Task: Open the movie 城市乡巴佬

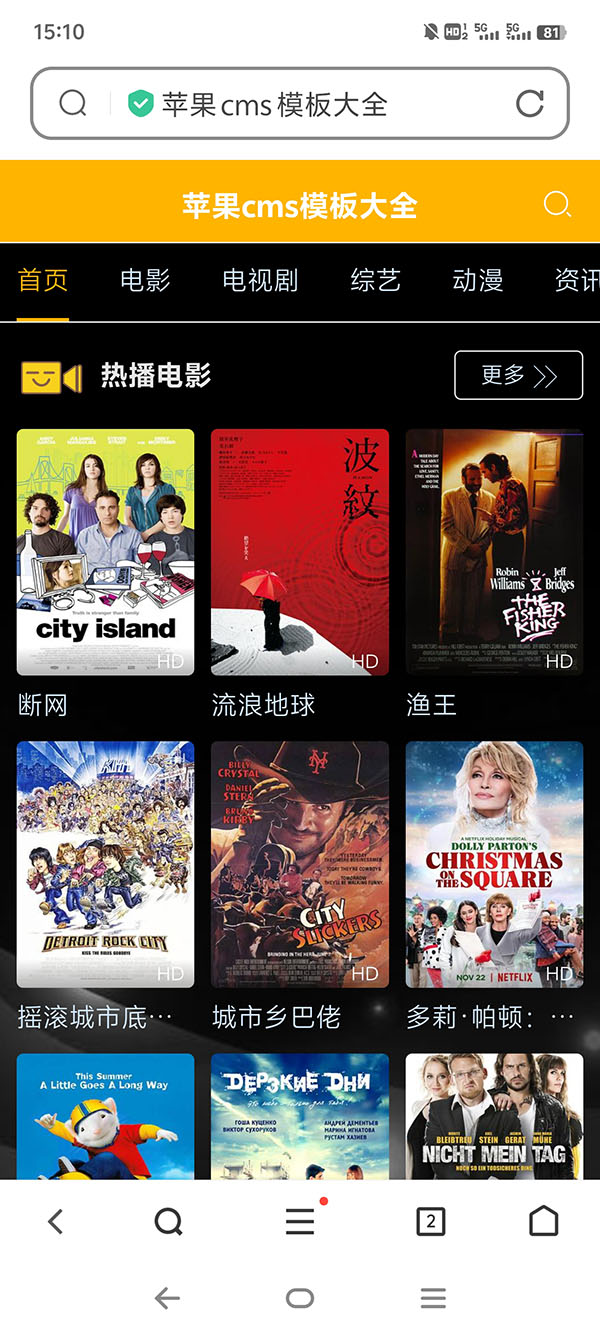Action: pyautogui.click(x=300, y=864)
